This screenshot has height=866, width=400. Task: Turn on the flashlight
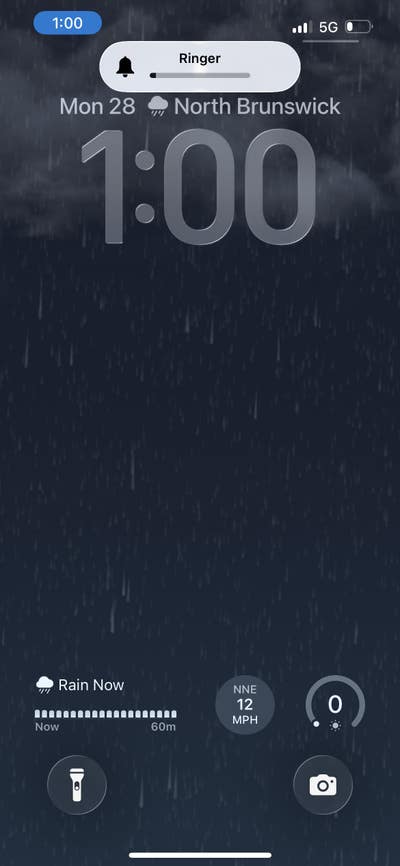[x=77, y=784]
